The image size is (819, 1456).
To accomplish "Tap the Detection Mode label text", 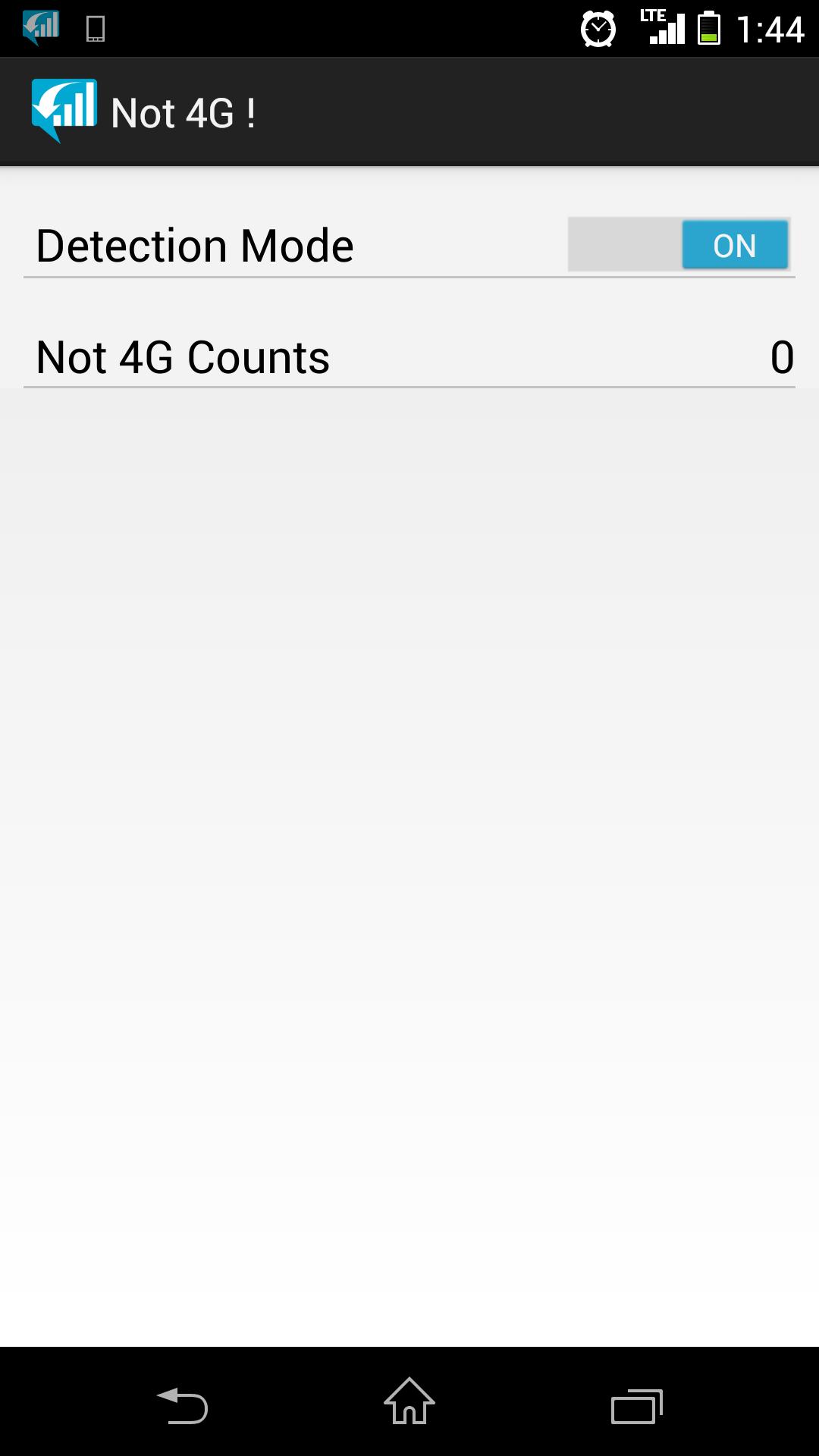I will [x=195, y=244].
